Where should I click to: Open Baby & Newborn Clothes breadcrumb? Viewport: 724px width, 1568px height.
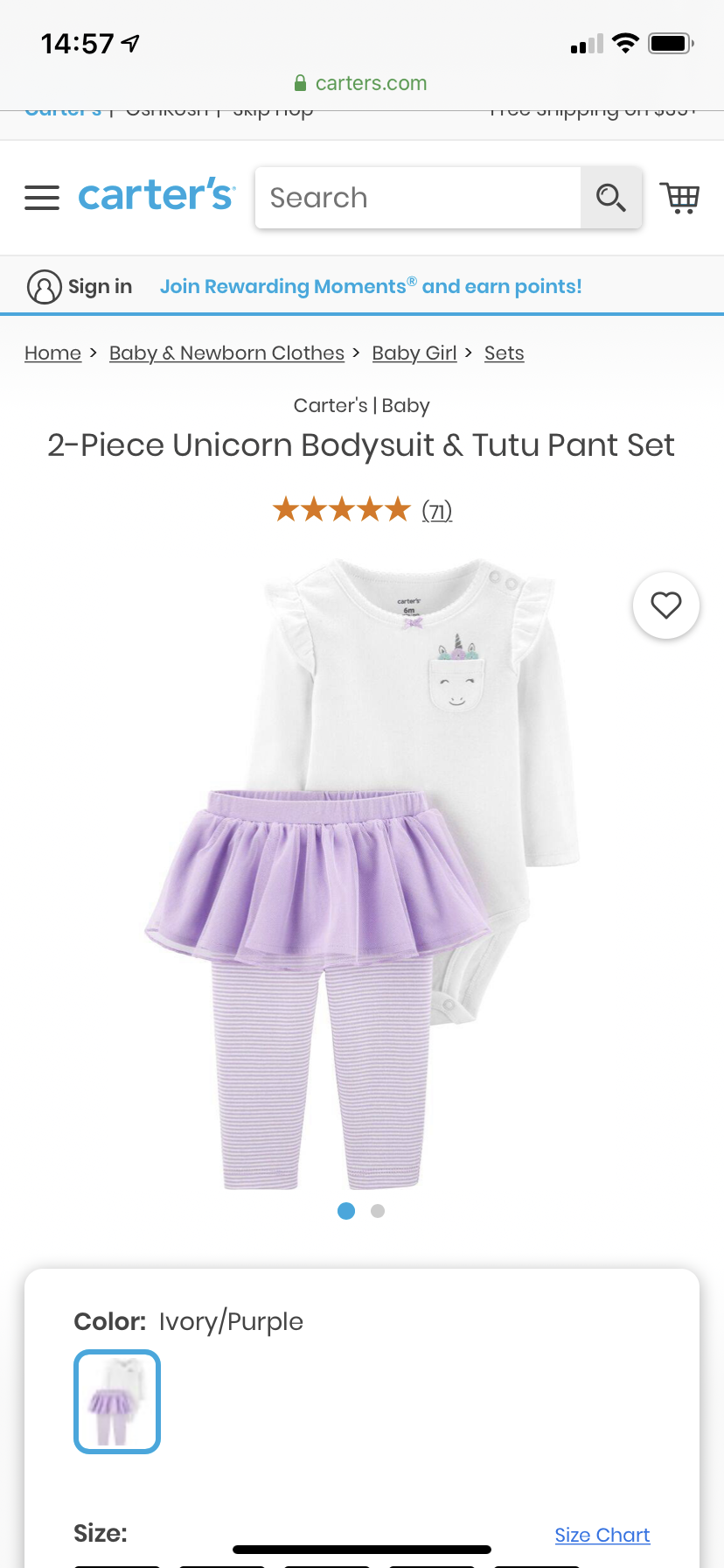pos(226,353)
